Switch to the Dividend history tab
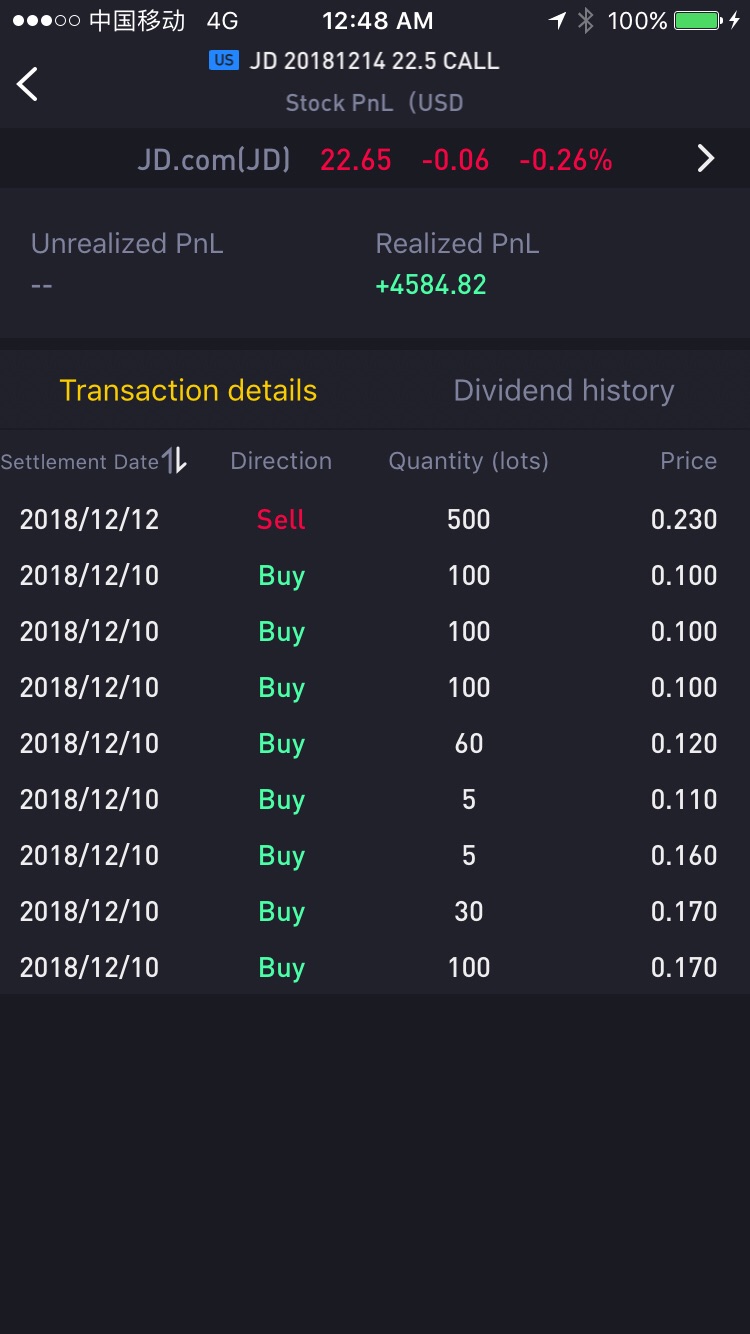The image size is (750, 1334). (x=564, y=390)
